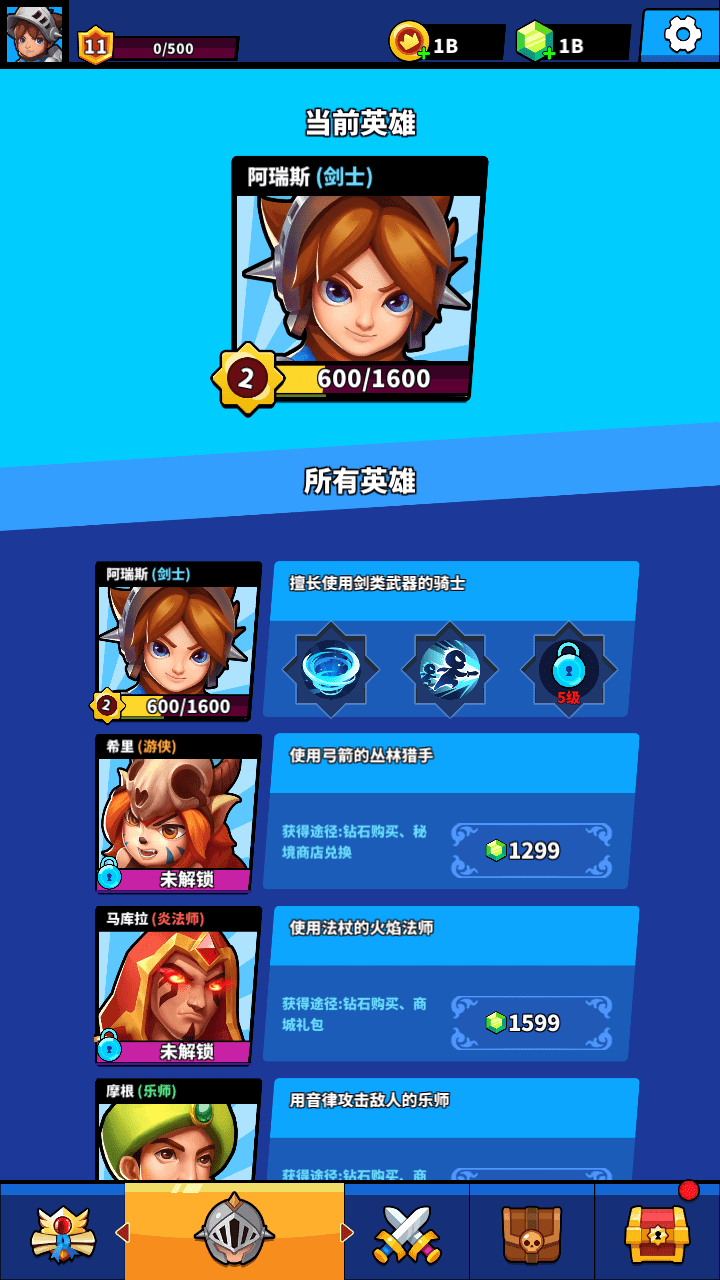Switch to the crossed swords tab
This screenshot has width=720, height=1280.
click(x=407, y=1232)
